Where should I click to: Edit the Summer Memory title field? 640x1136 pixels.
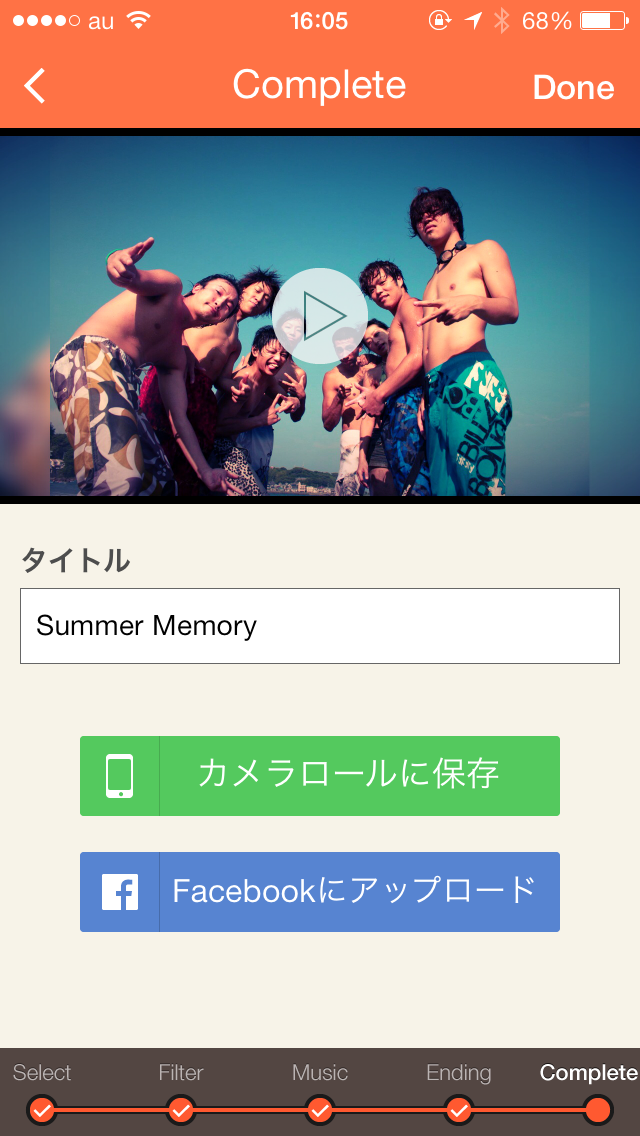pos(320,626)
